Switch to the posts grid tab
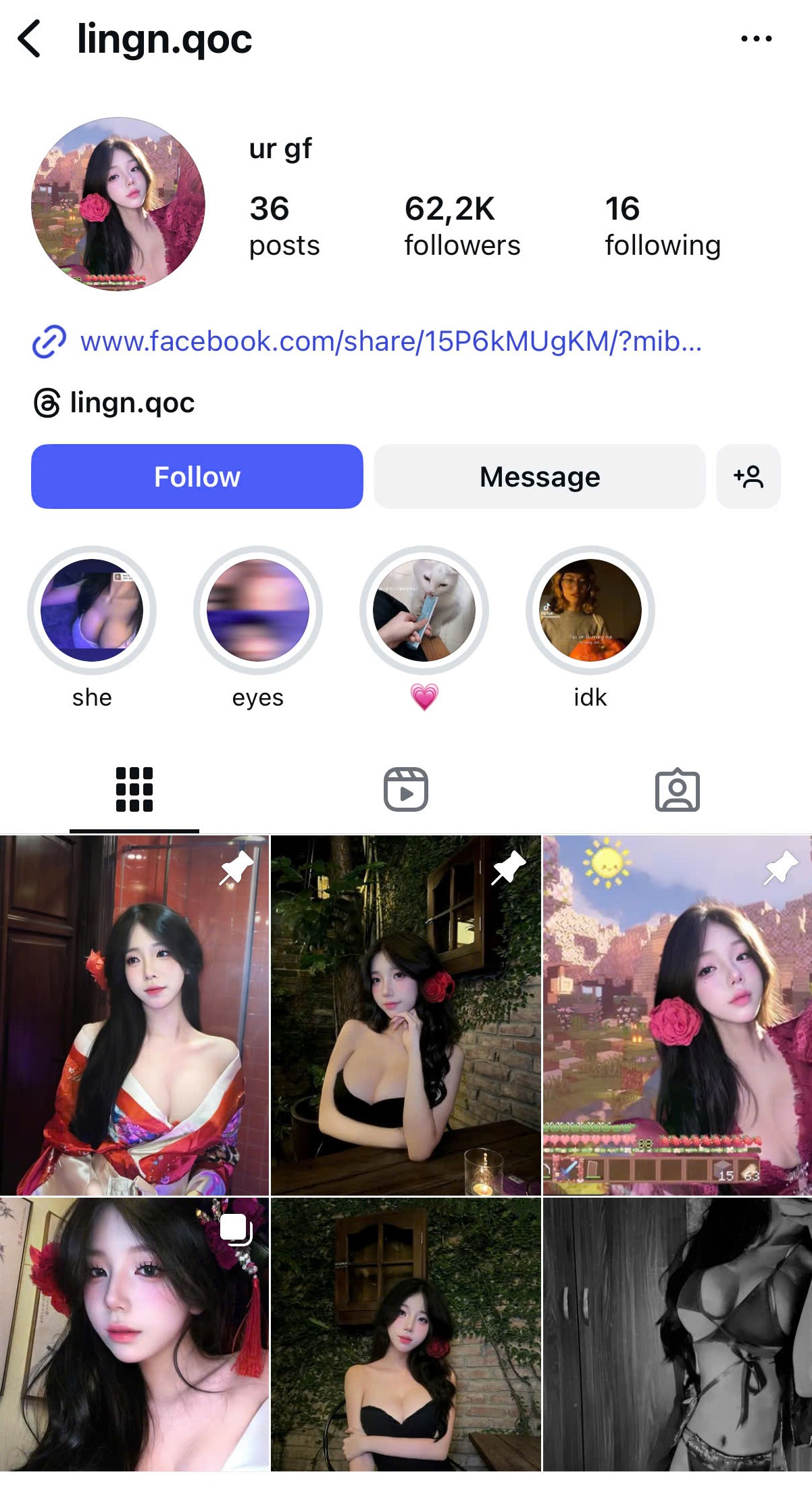Image resolution: width=812 pixels, height=1491 pixels. (134, 789)
